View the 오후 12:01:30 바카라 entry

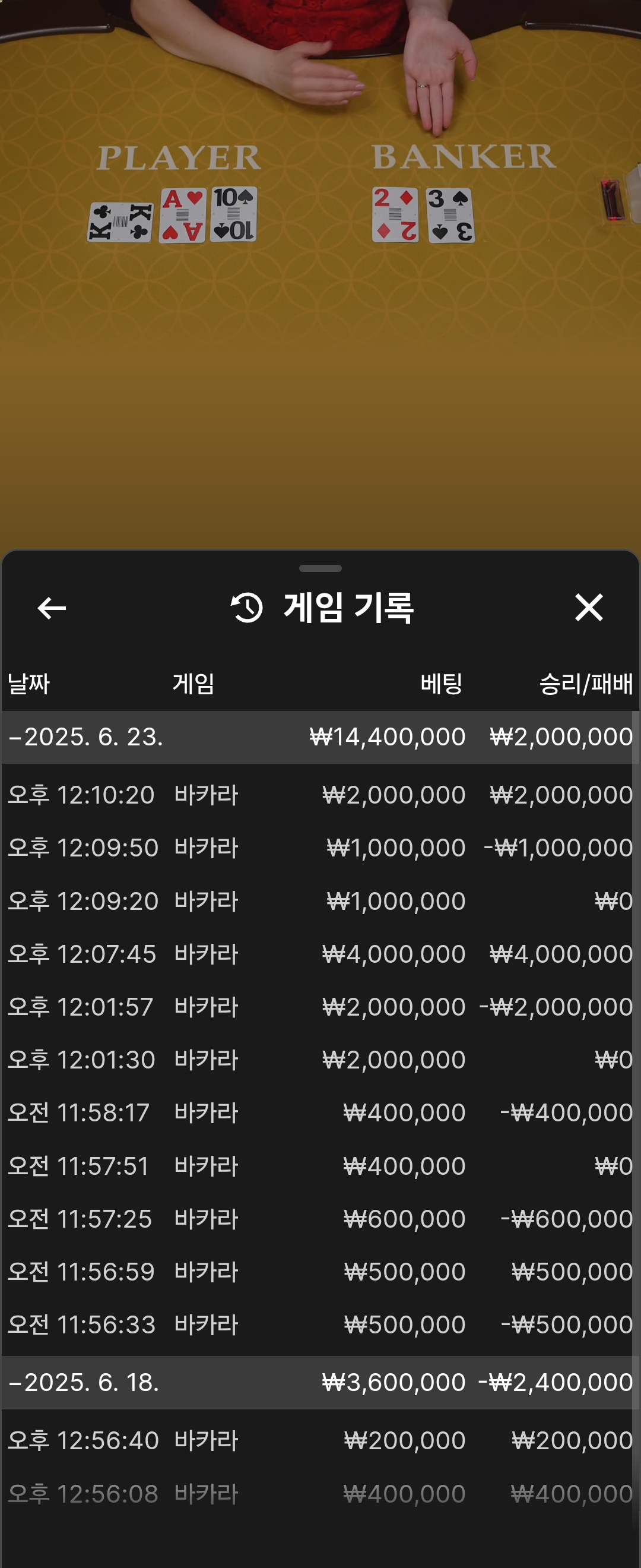(x=320, y=1060)
